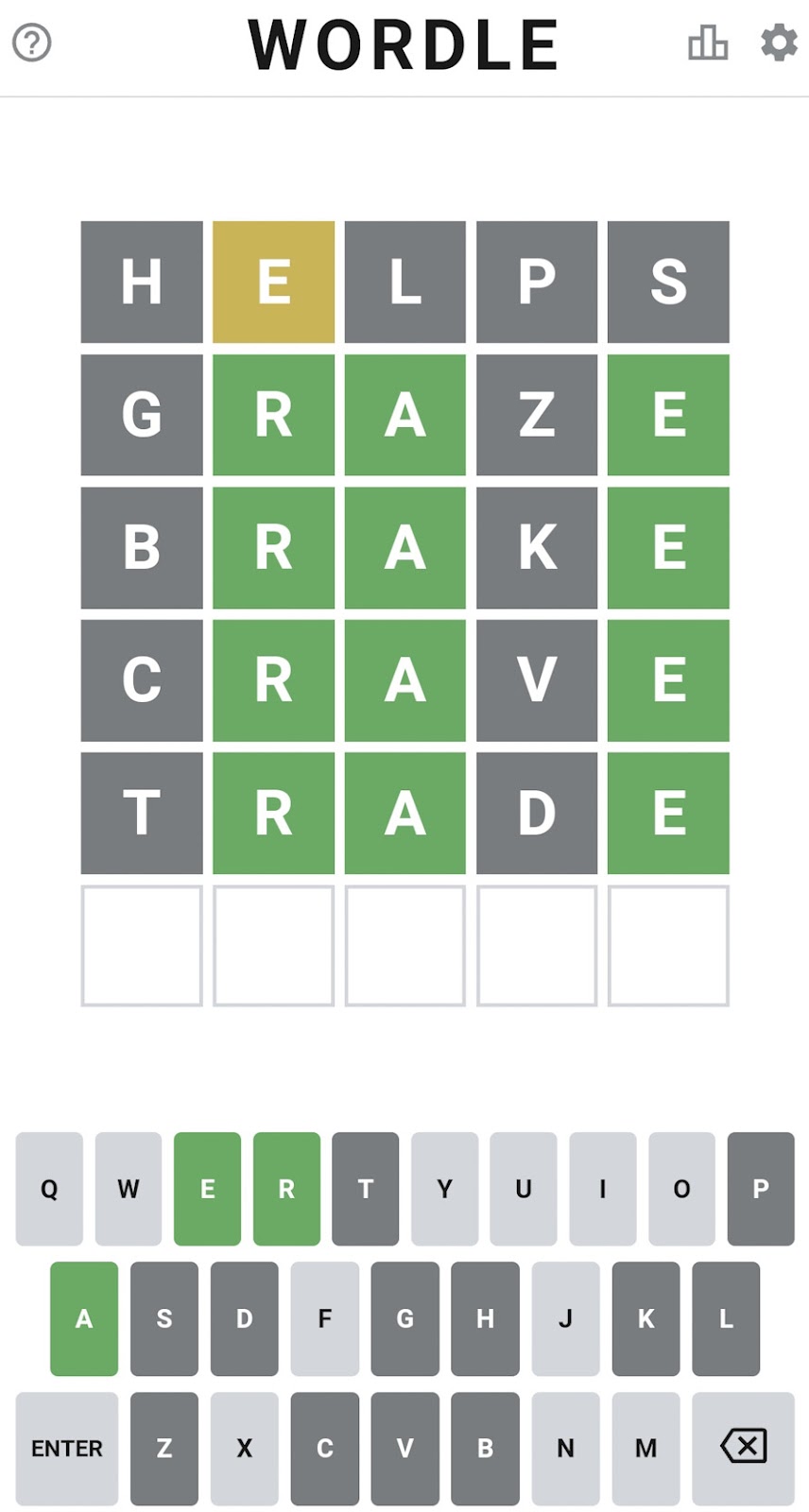Select the letter Y key
Viewport: 809px width, 1512px height.
444,1189
